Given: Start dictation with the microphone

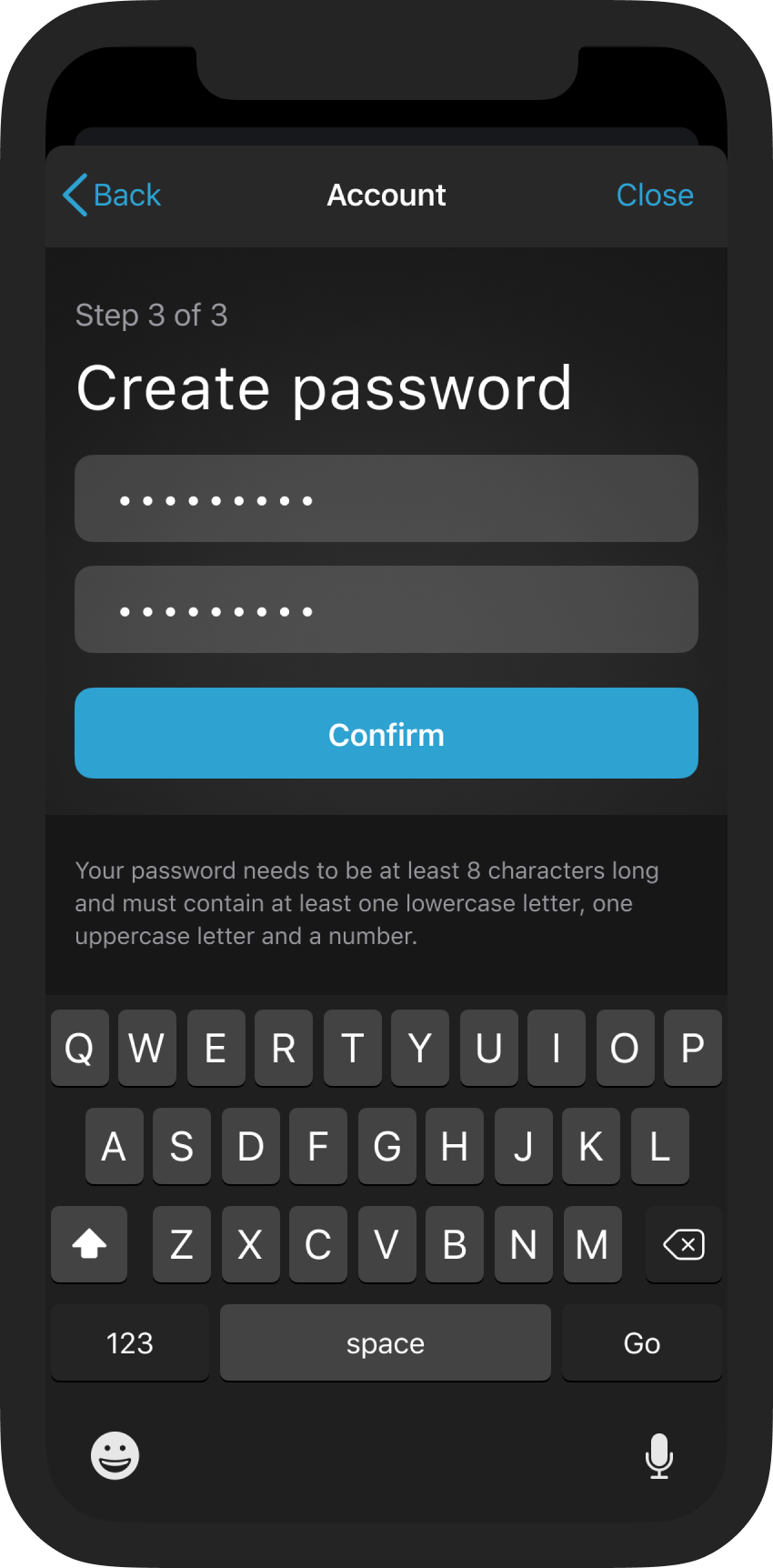Looking at the screenshot, I should (659, 1455).
